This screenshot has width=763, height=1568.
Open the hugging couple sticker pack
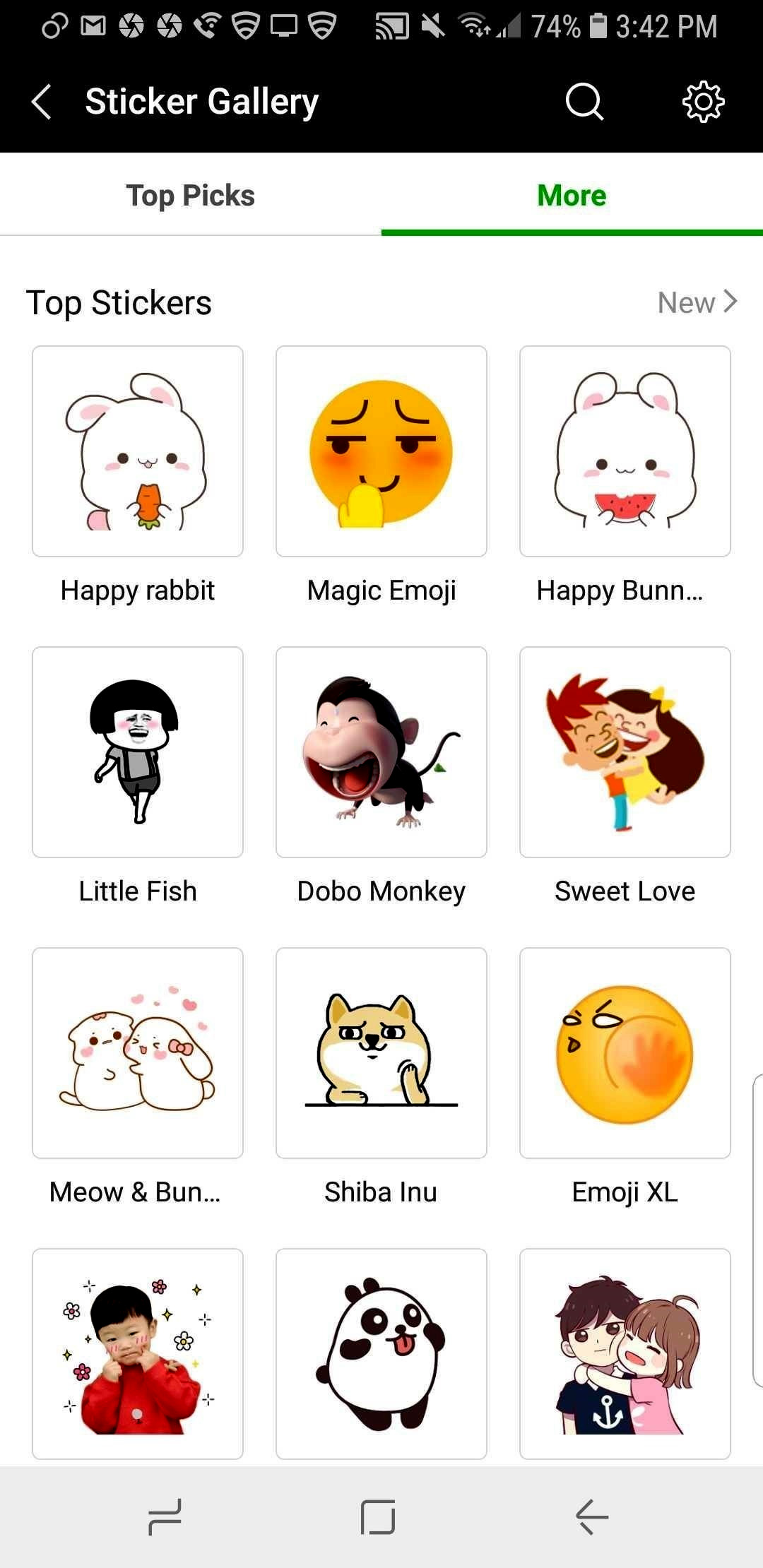[625, 1353]
